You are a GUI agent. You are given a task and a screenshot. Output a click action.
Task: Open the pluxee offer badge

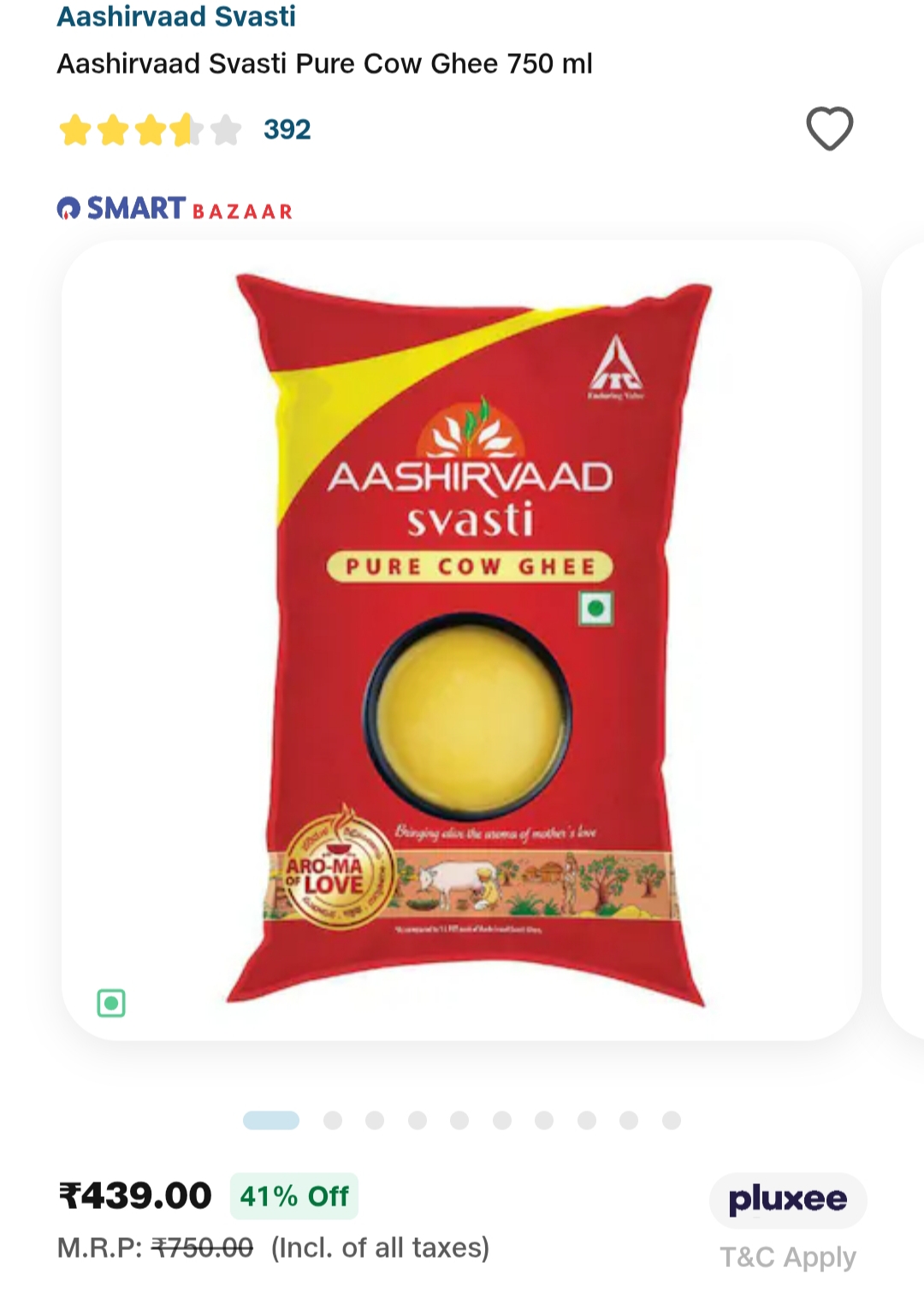pyautogui.click(x=788, y=1199)
